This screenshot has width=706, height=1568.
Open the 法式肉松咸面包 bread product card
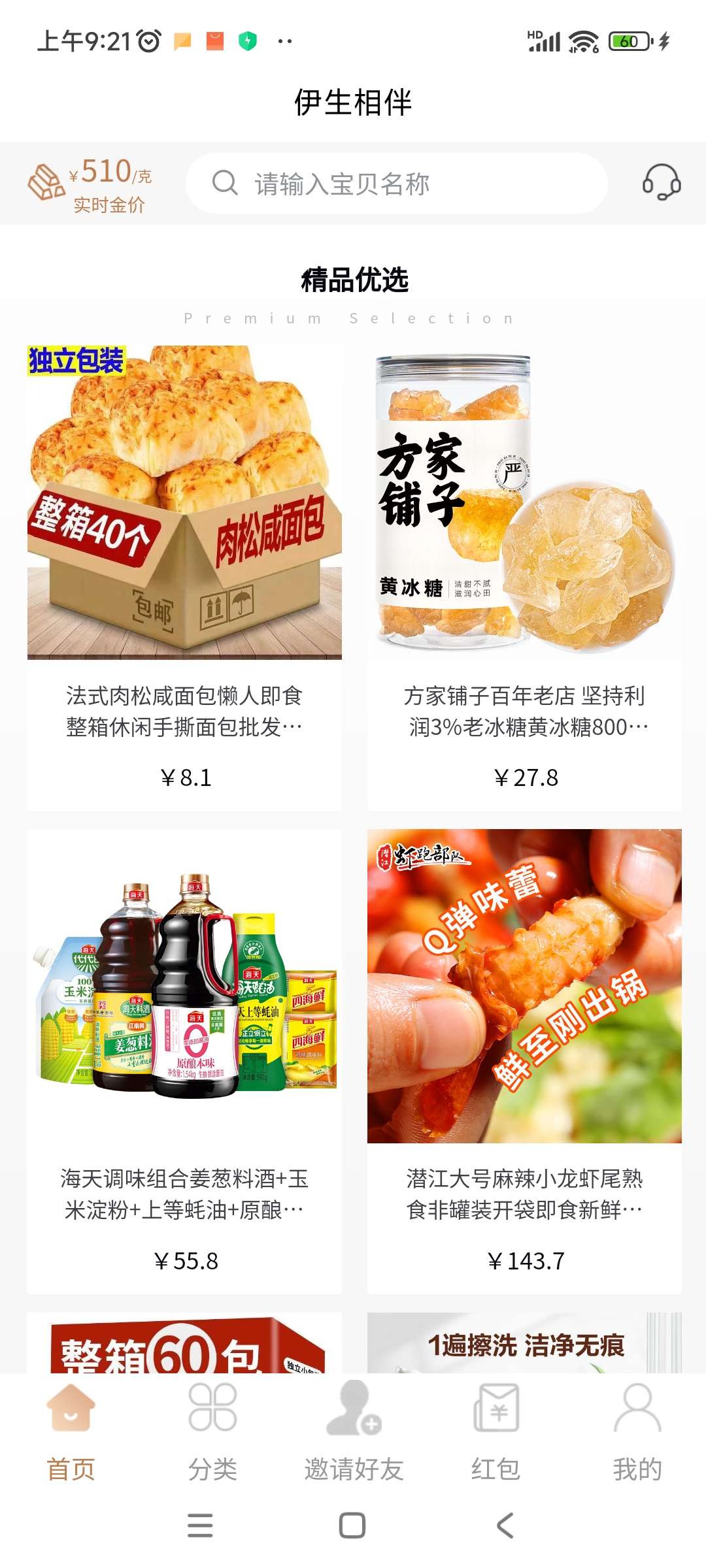184,578
